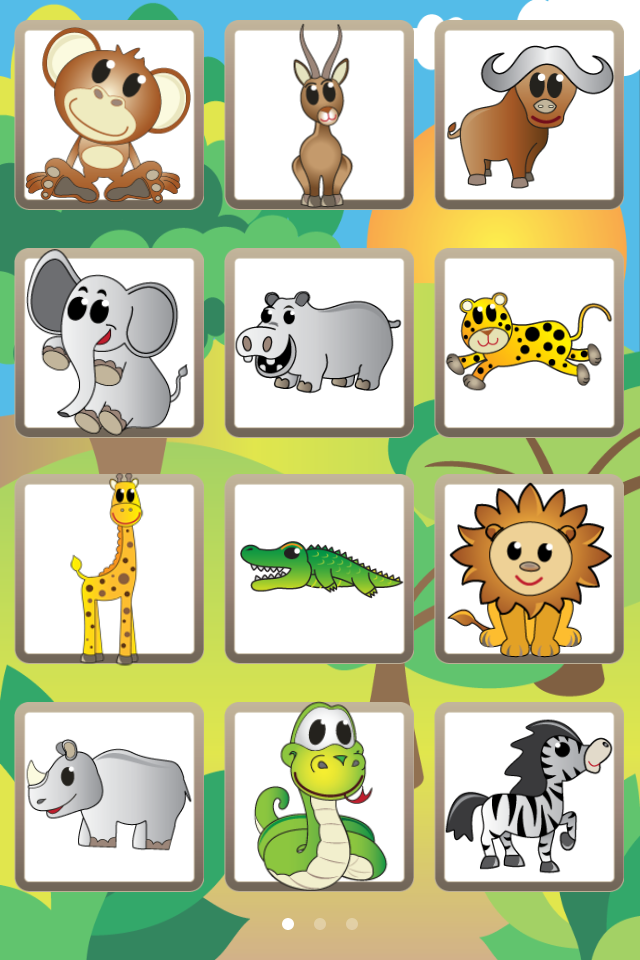Open the giraffe card
The height and width of the screenshot is (960, 640).
click(109, 569)
